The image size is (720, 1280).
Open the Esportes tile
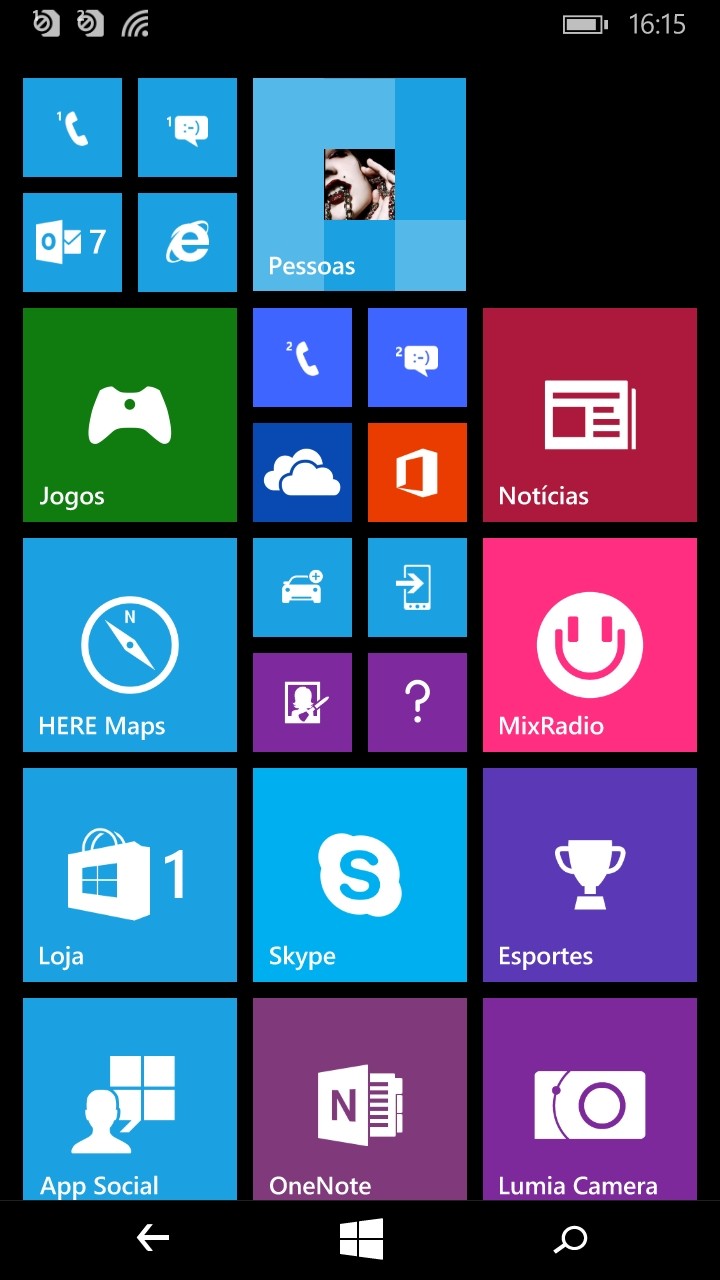tap(590, 875)
